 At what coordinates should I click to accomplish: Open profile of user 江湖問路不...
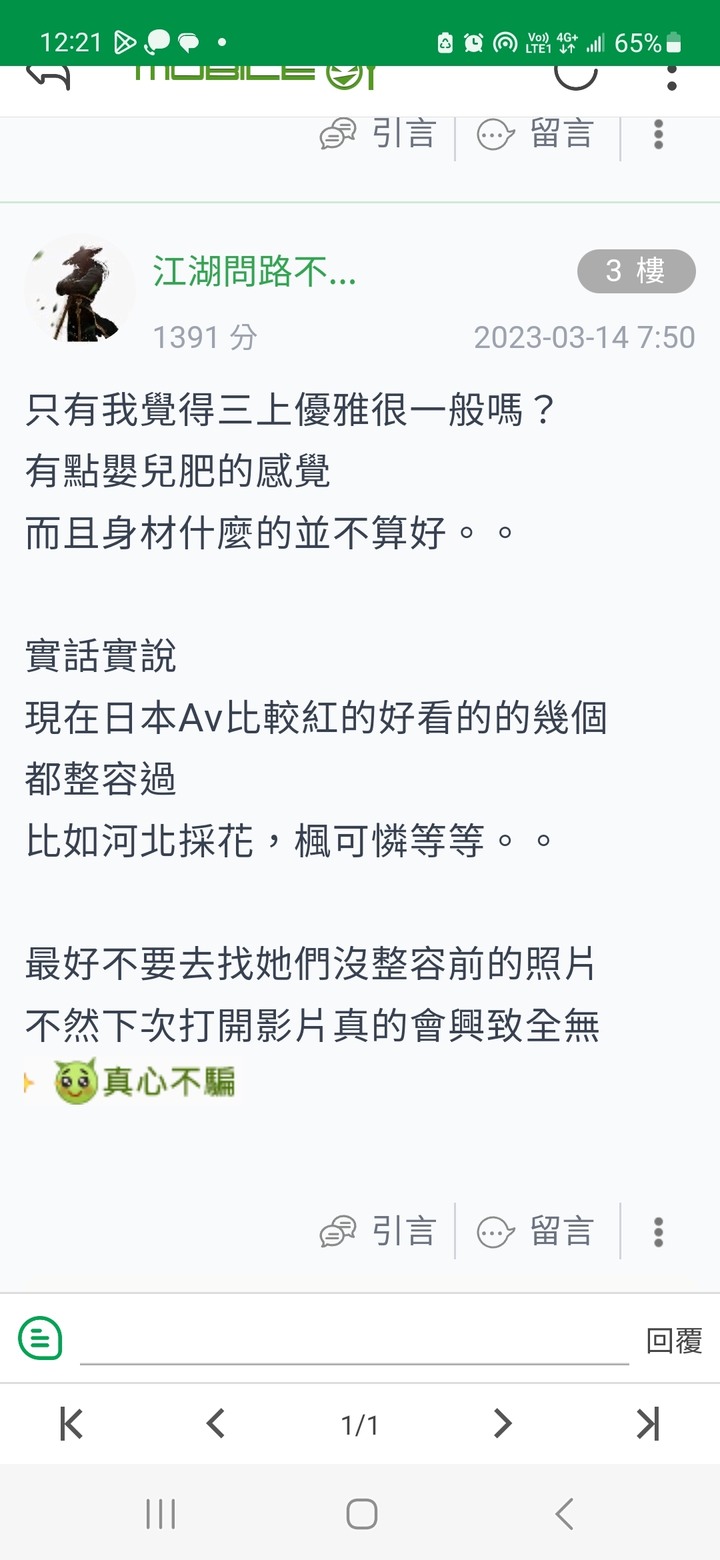(x=254, y=271)
